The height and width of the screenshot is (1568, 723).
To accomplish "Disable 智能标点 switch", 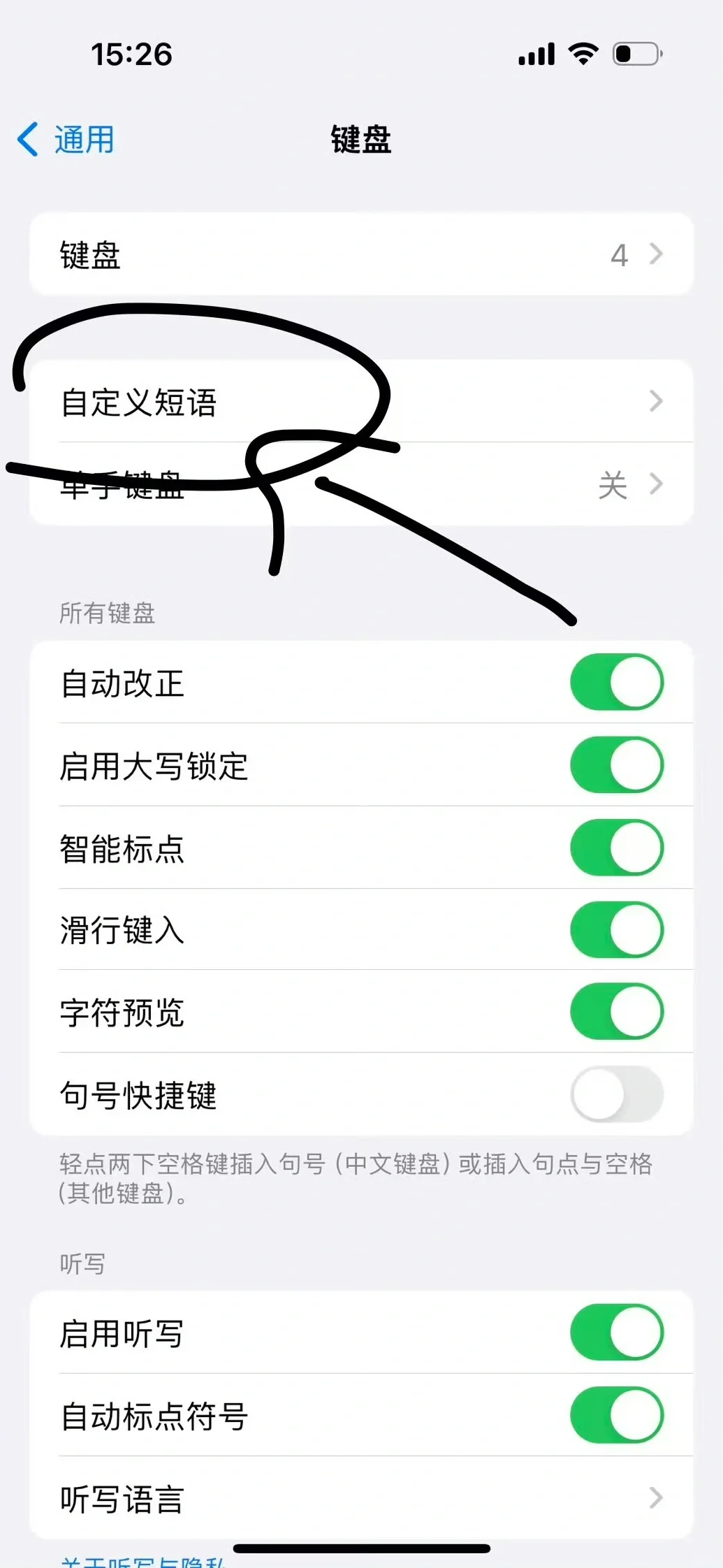I will click(x=615, y=848).
